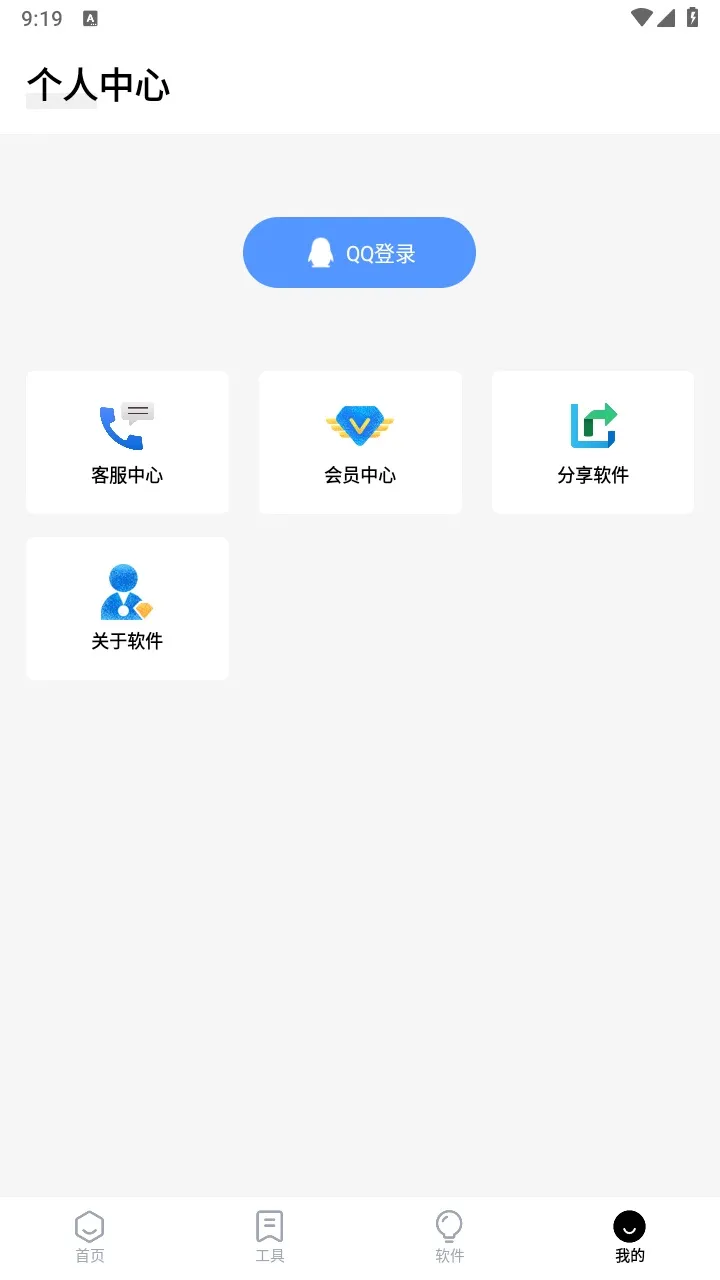720x1280 pixels.
Task: Switch to the 软件 tab
Action: [x=449, y=1235]
